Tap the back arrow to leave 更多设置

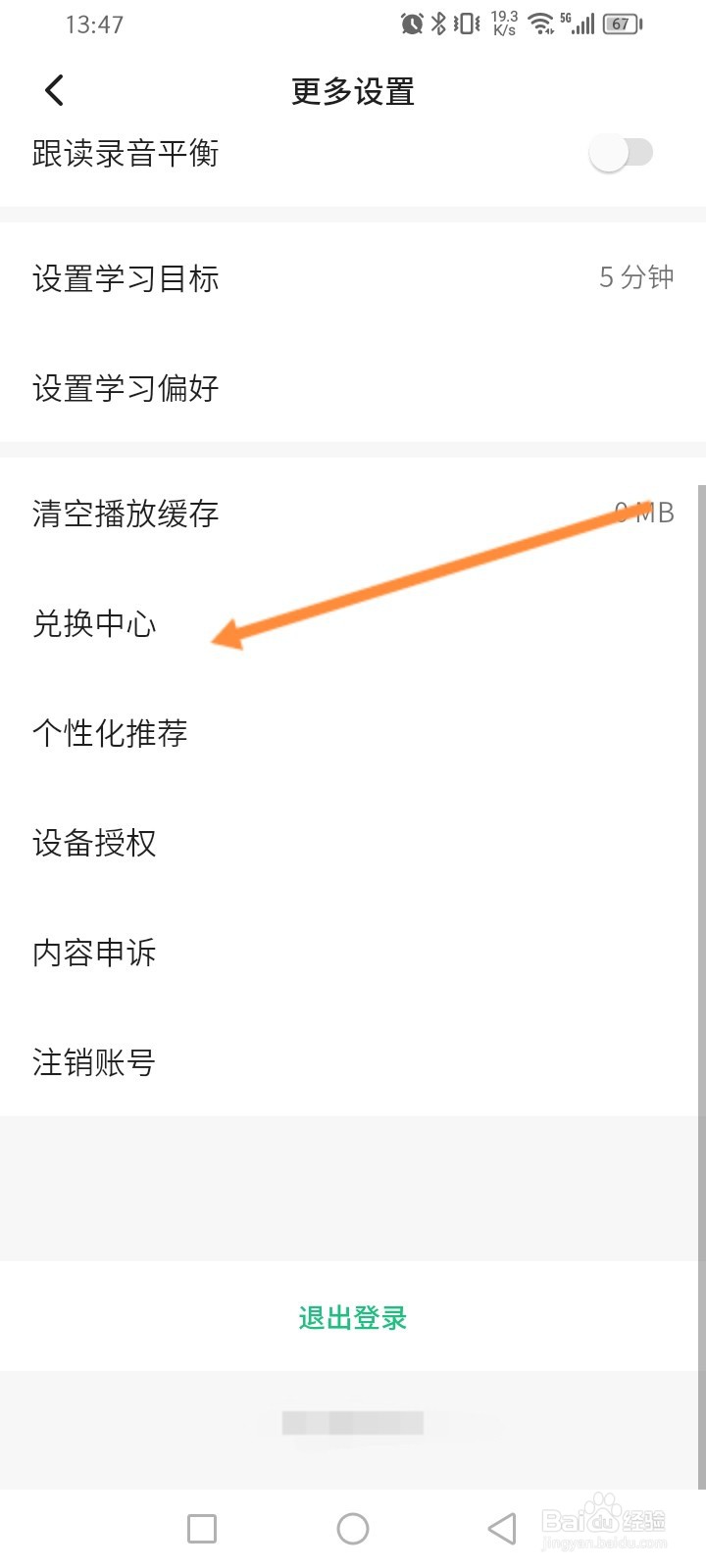coord(54,89)
